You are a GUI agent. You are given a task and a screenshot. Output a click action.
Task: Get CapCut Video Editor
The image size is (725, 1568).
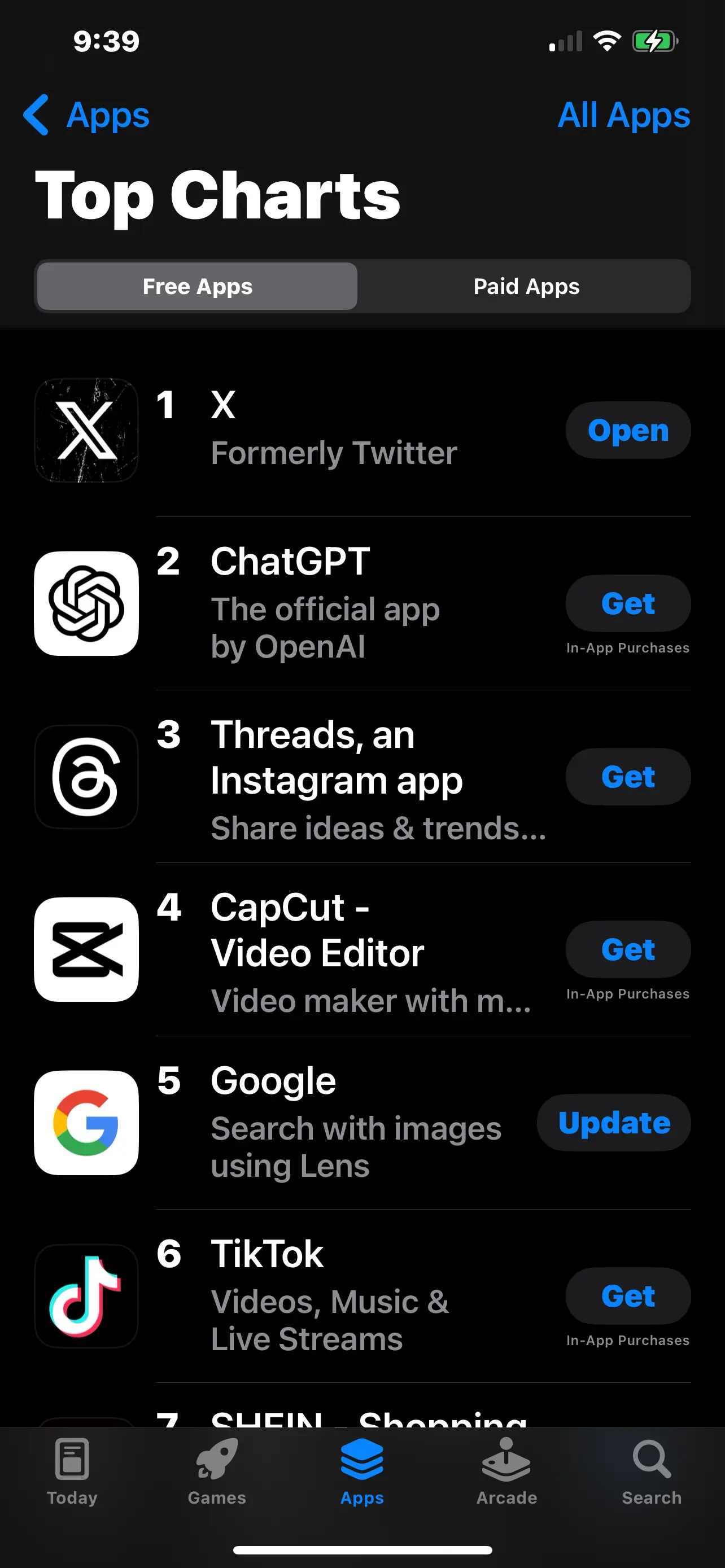click(628, 949)
